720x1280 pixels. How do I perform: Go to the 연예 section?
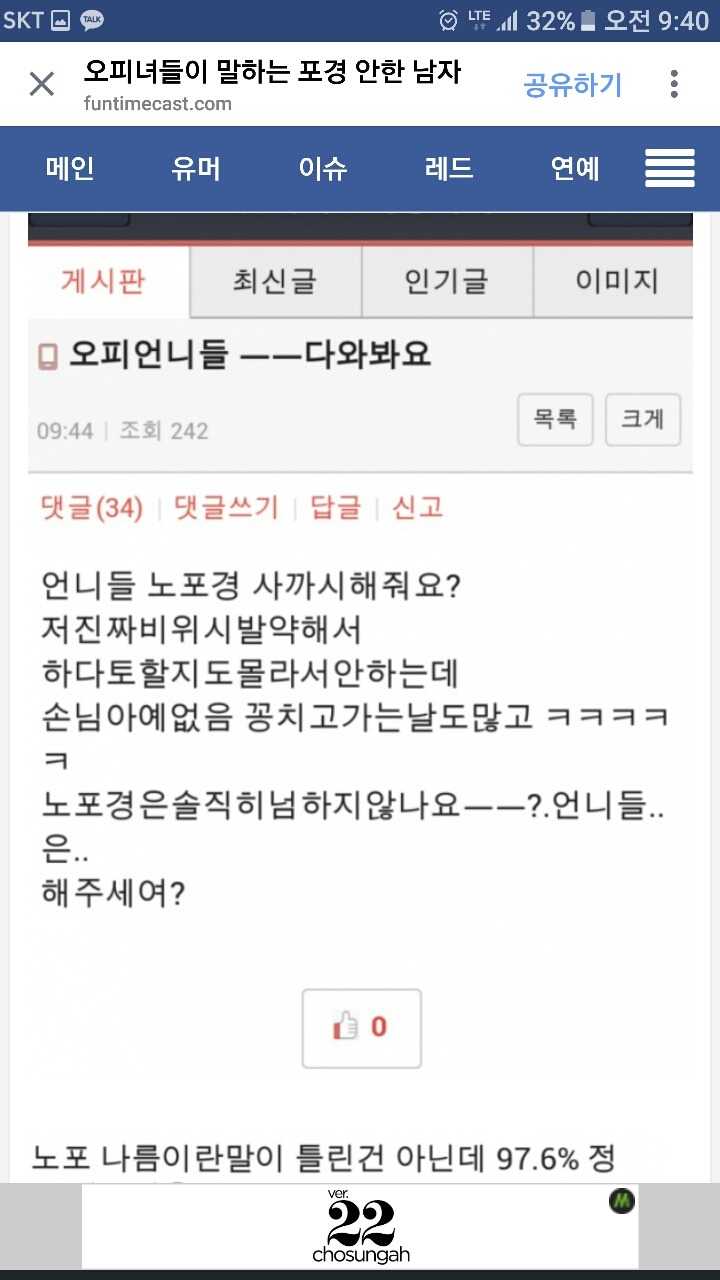pos(575,168)
